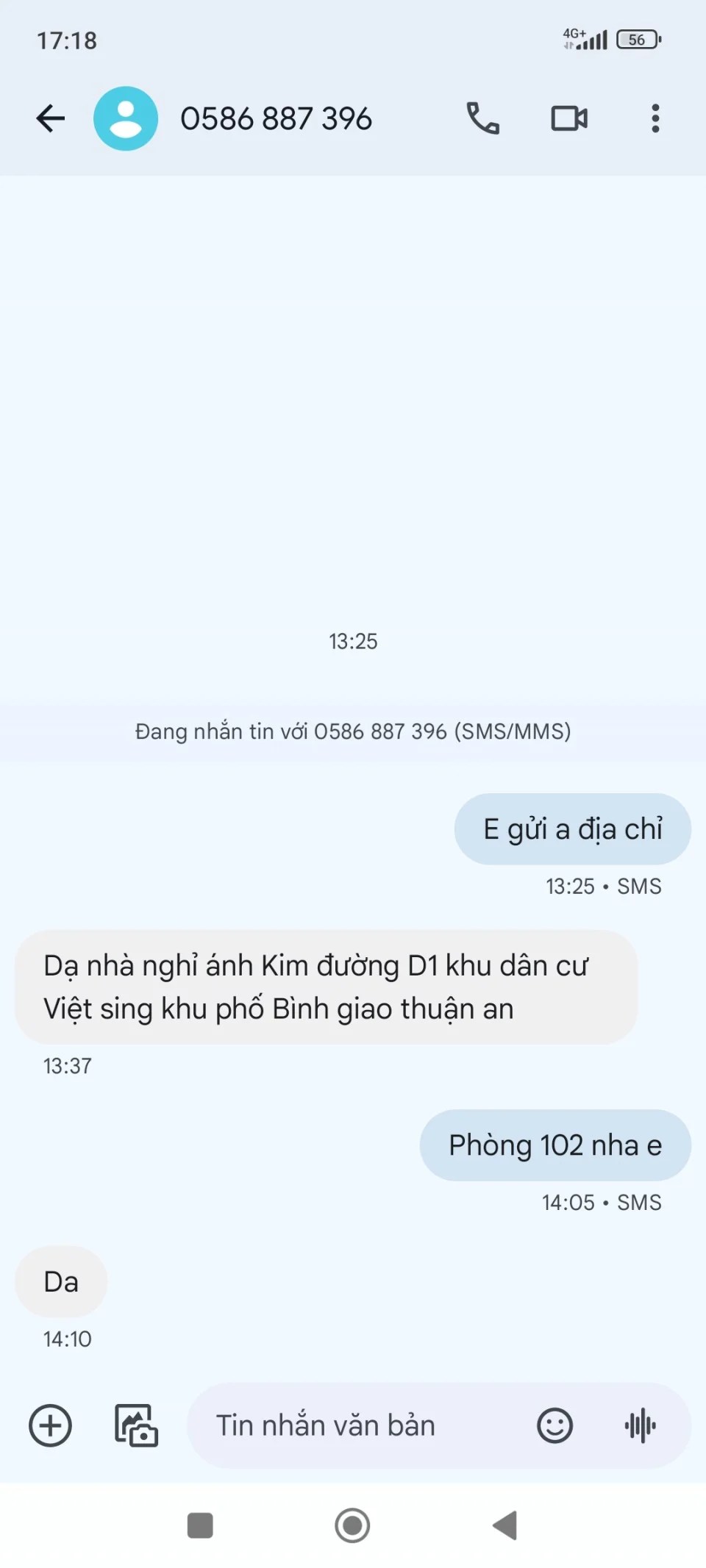
Task: Open contact avatar for 0586 887 396
Action: [x=126, y=118]
